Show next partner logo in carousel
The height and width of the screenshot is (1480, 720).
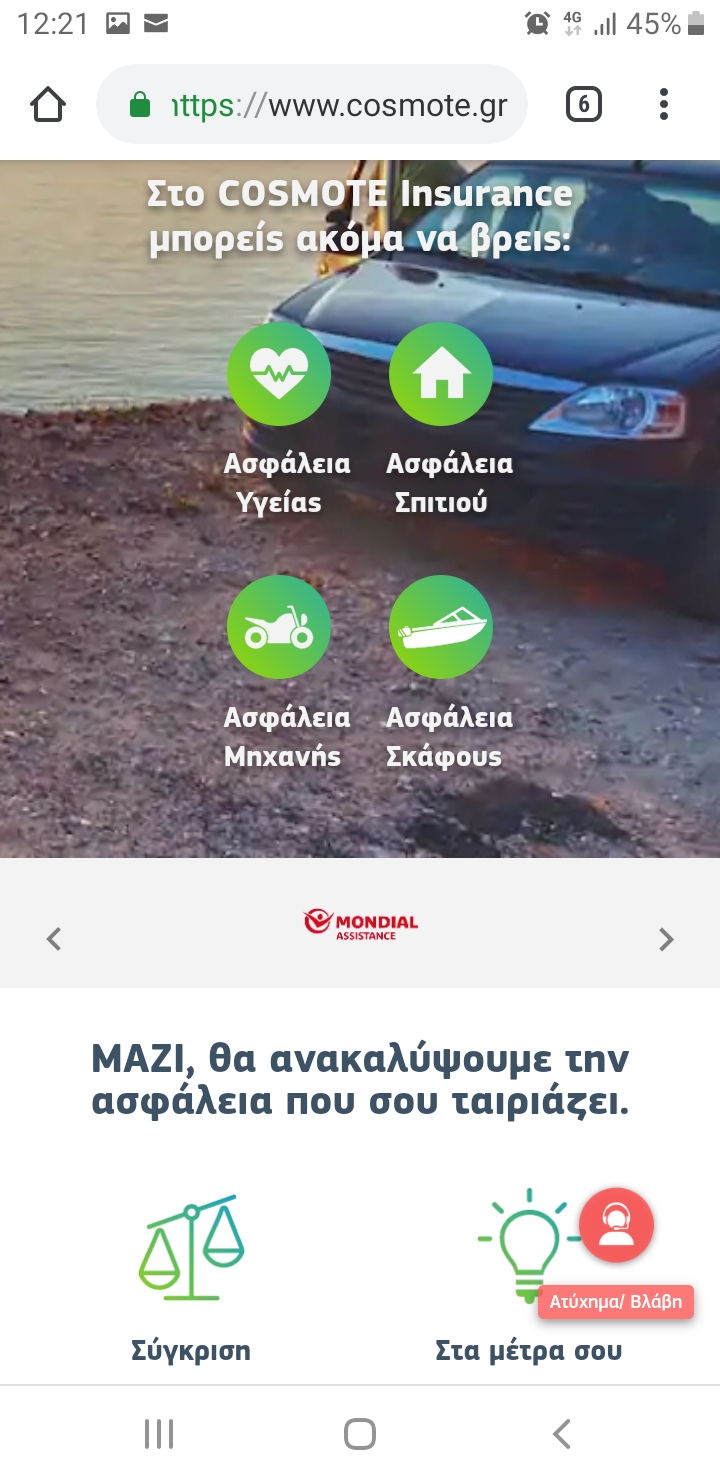(666, 939)
